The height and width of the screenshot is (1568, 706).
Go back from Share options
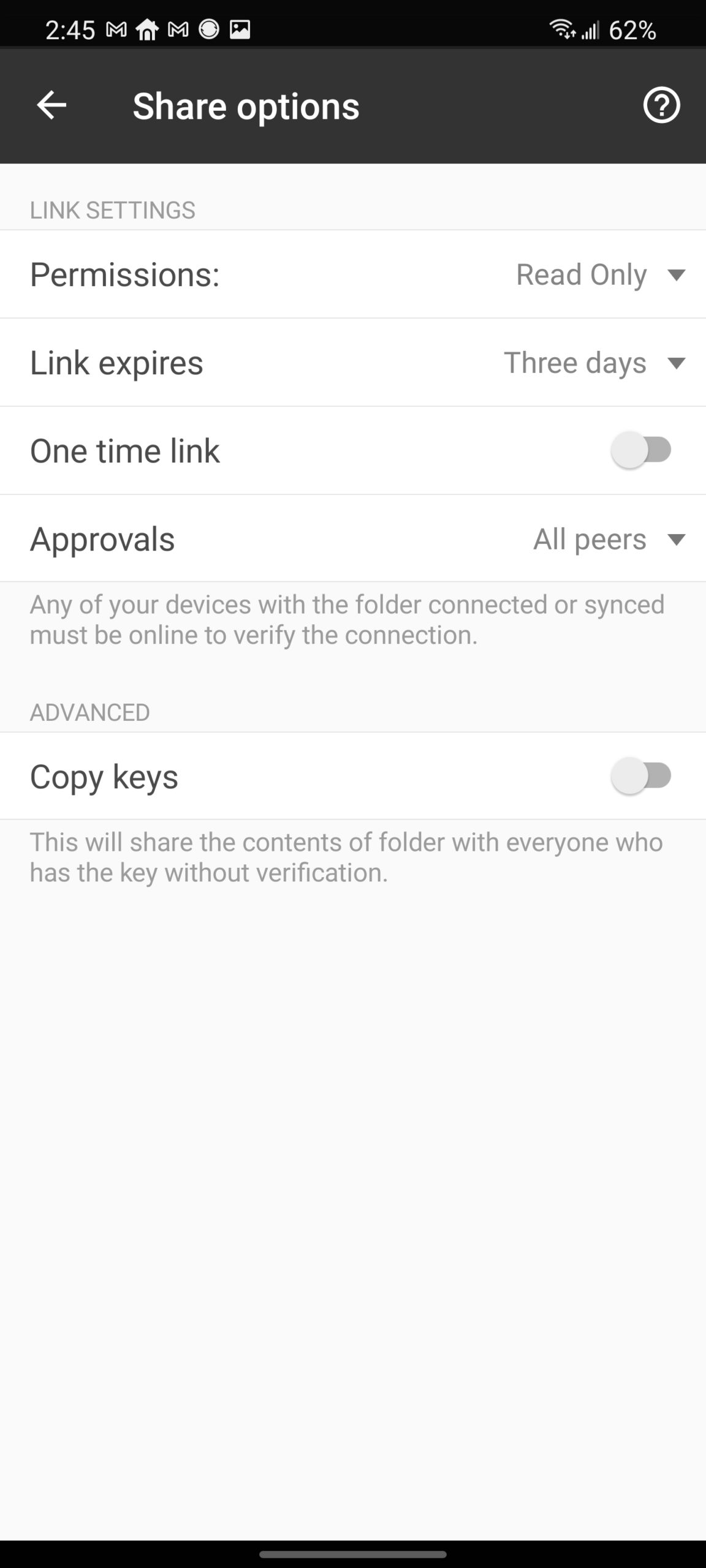click(51, 105)
